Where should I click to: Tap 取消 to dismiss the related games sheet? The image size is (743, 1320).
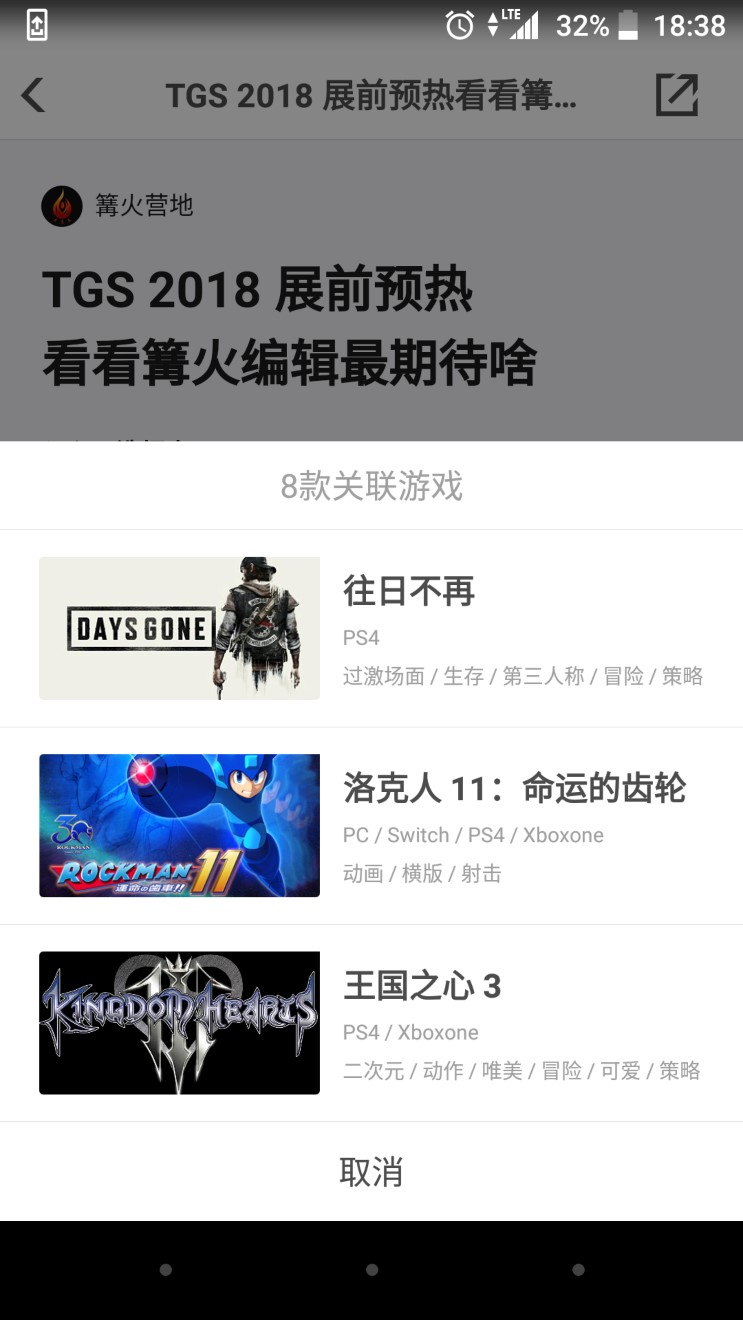[371, 1171]
